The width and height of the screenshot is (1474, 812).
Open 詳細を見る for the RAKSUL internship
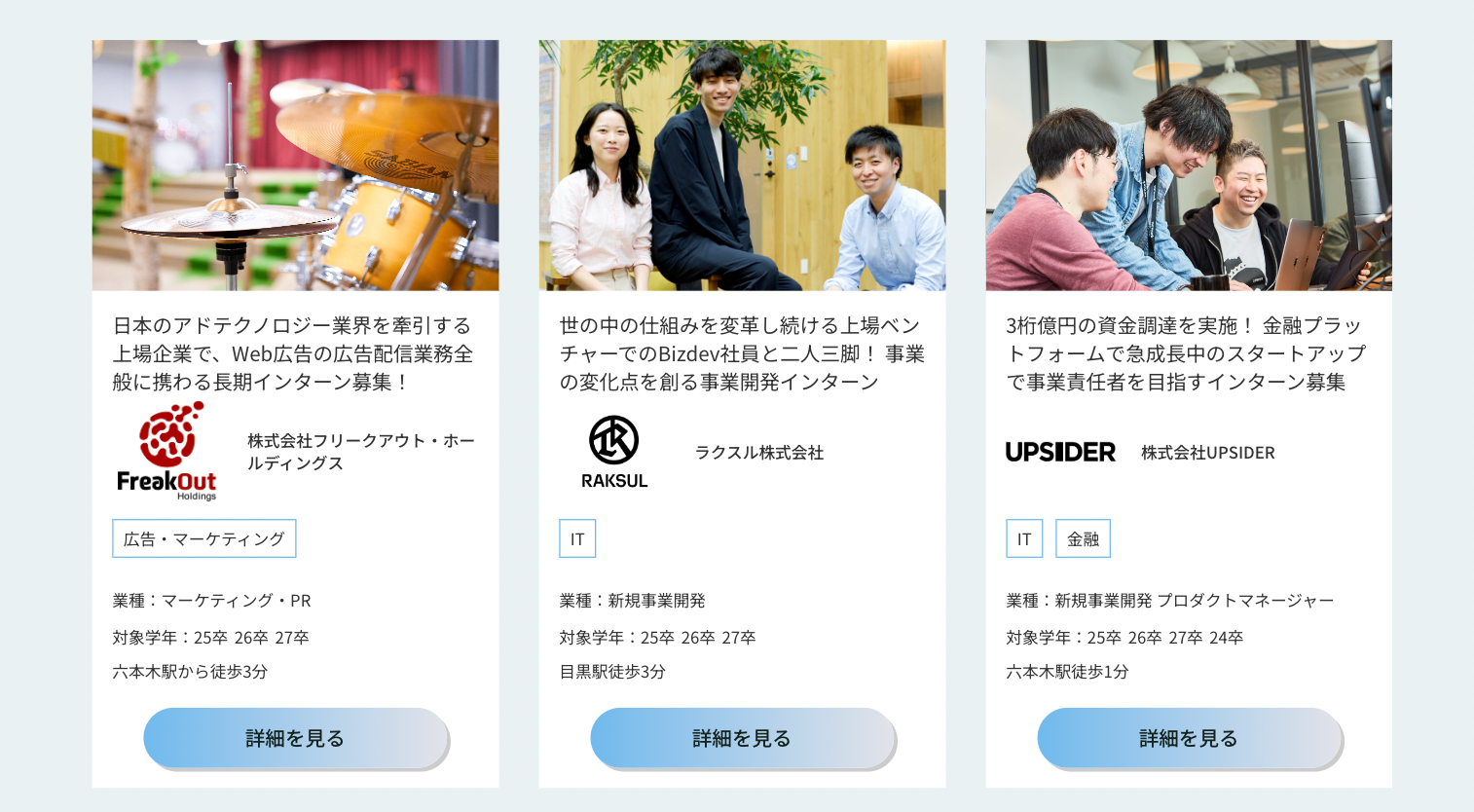pos(742,738)
